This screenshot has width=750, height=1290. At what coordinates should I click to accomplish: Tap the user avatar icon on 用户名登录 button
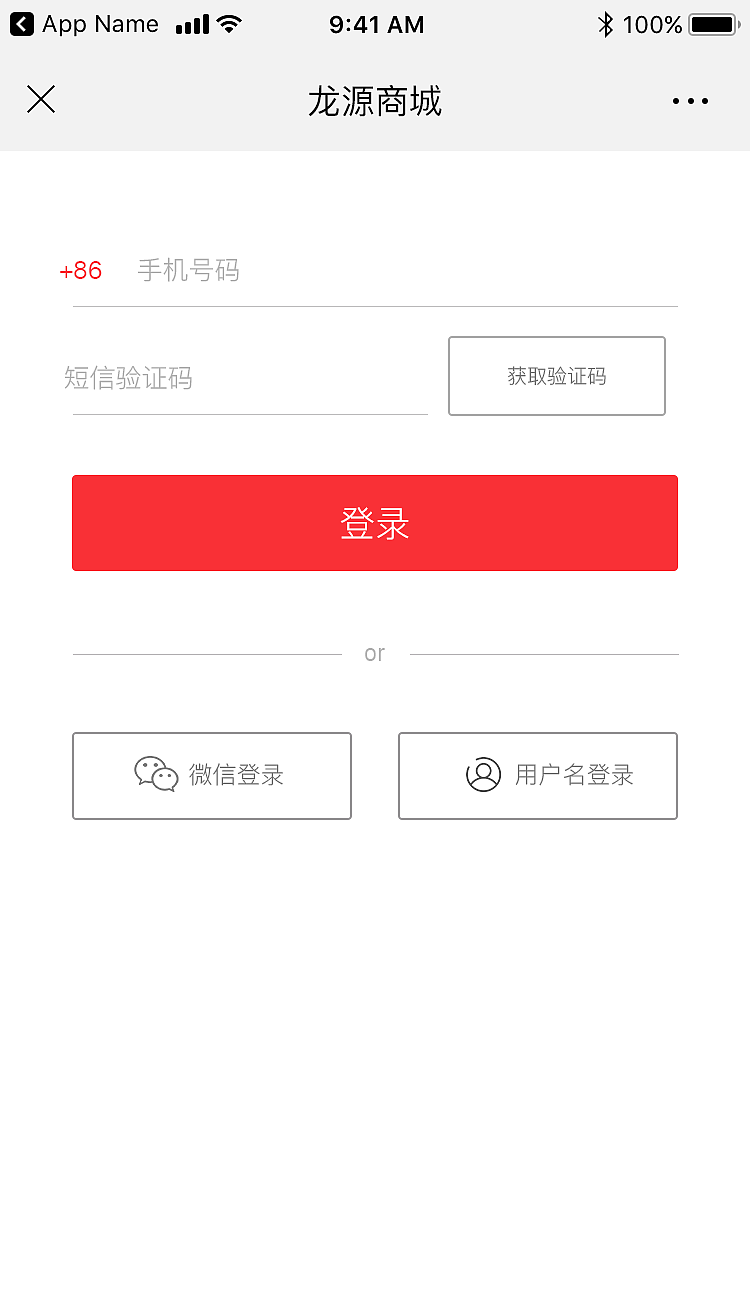483,775
